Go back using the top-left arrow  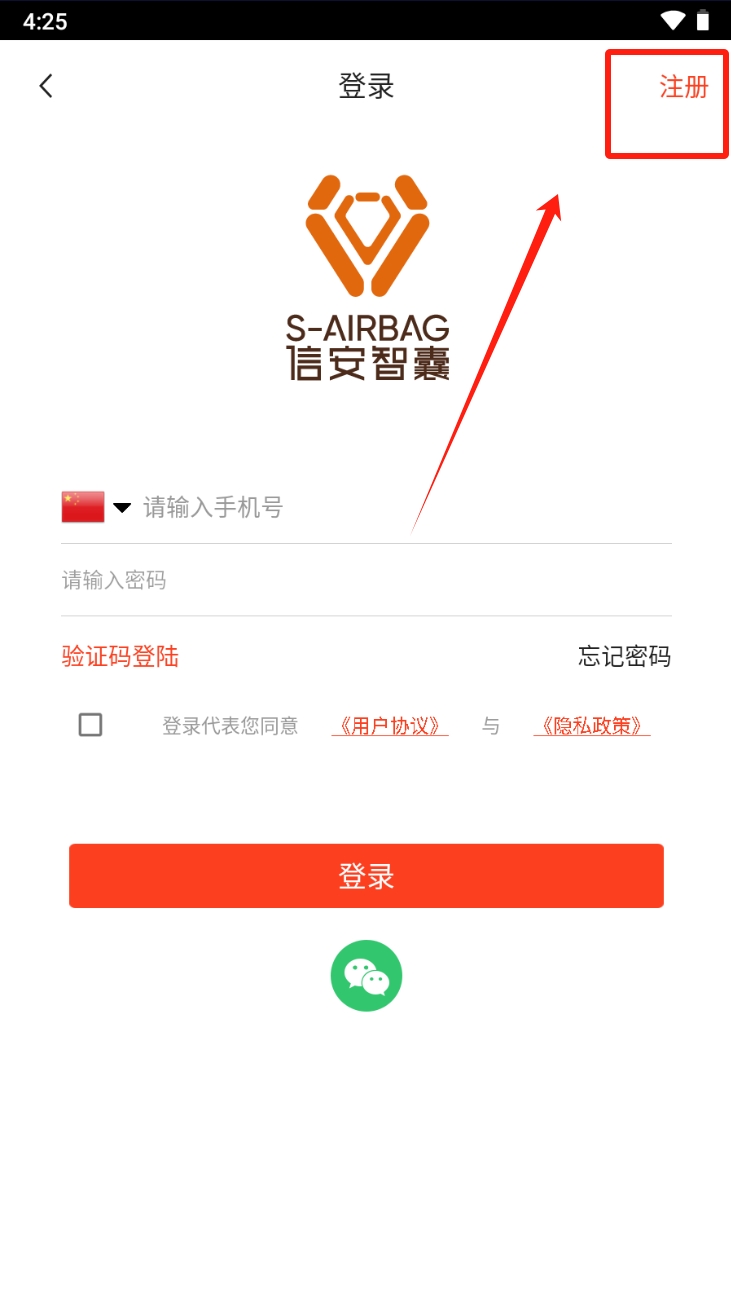pos(45,86)
